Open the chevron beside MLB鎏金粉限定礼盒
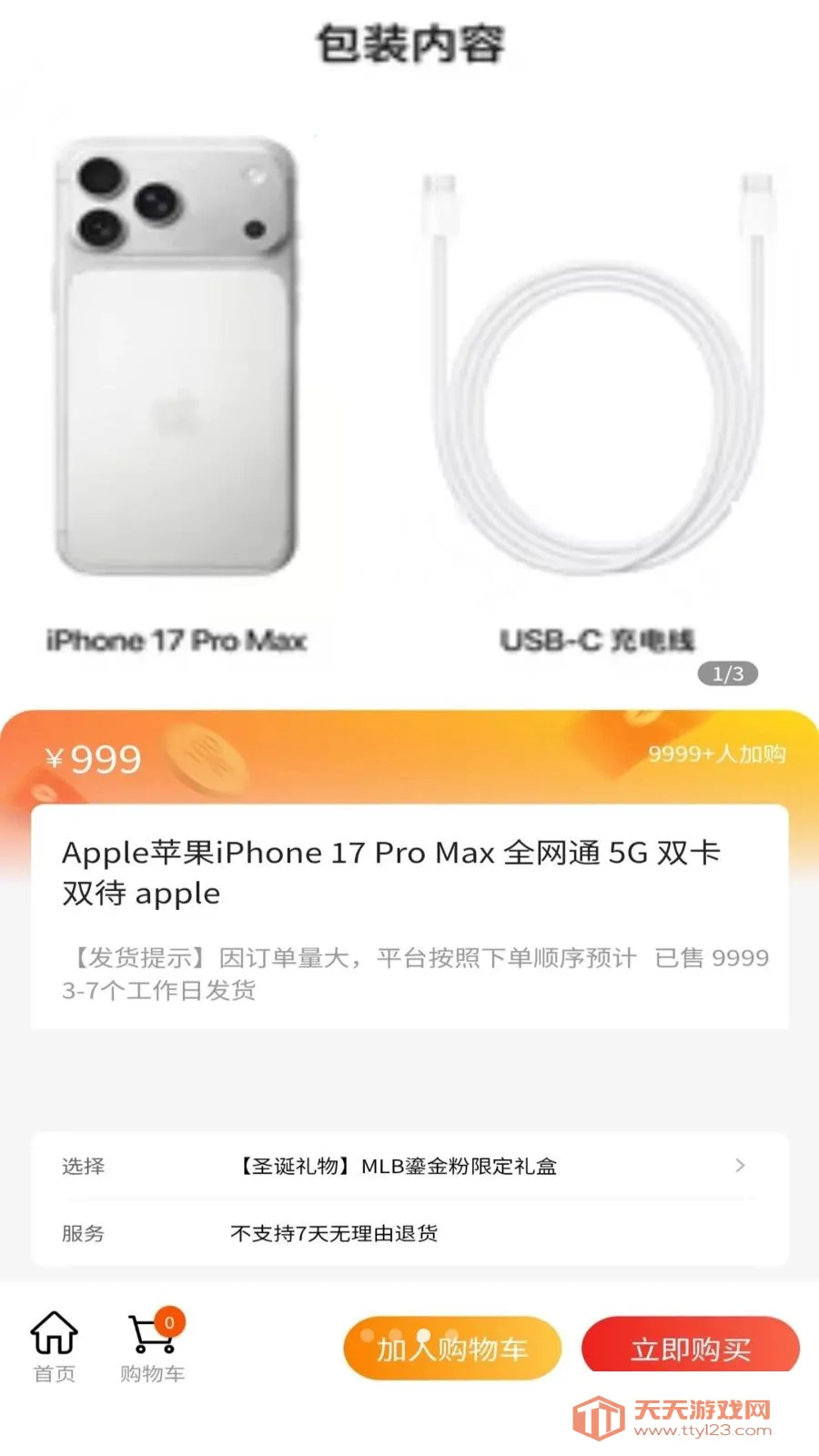This screenshot has height=1456, width=819. coord(739,1166)
